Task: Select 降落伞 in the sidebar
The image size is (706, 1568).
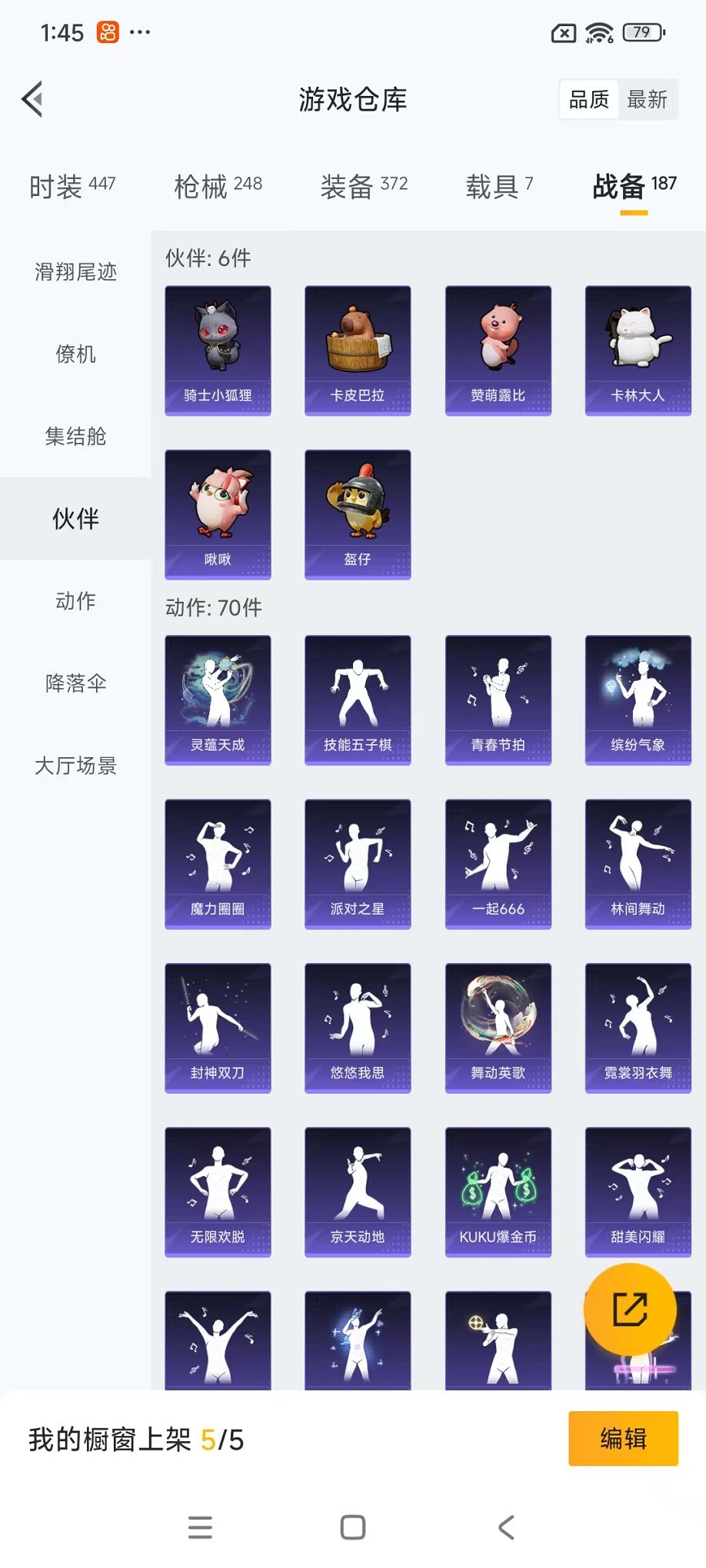Action: click(x=75, y=683)
